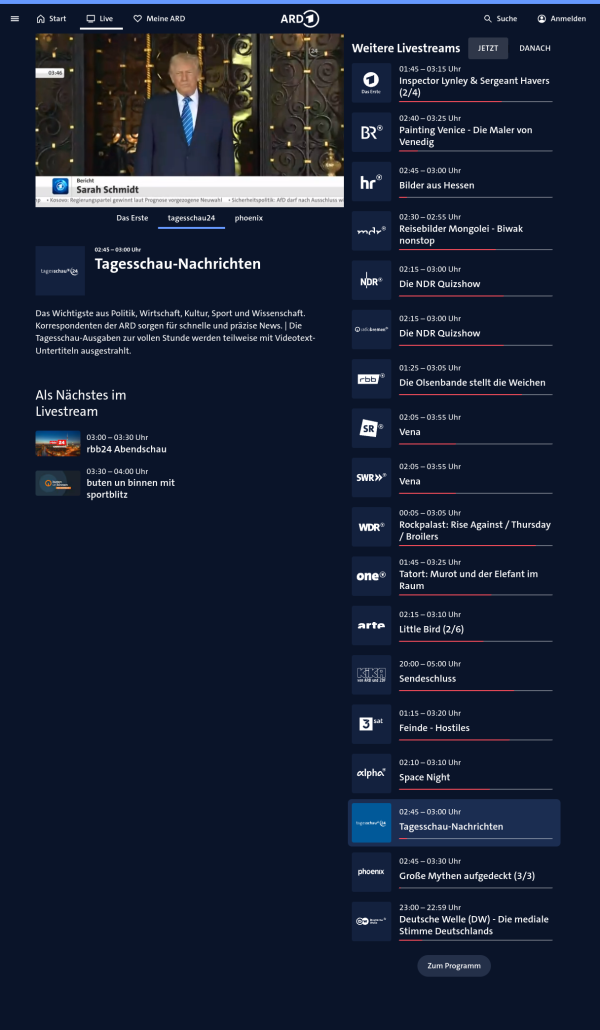Tap the Zum Programm button
The height and width of the screenshot is (1030, 600).
(x=454, y=966)
